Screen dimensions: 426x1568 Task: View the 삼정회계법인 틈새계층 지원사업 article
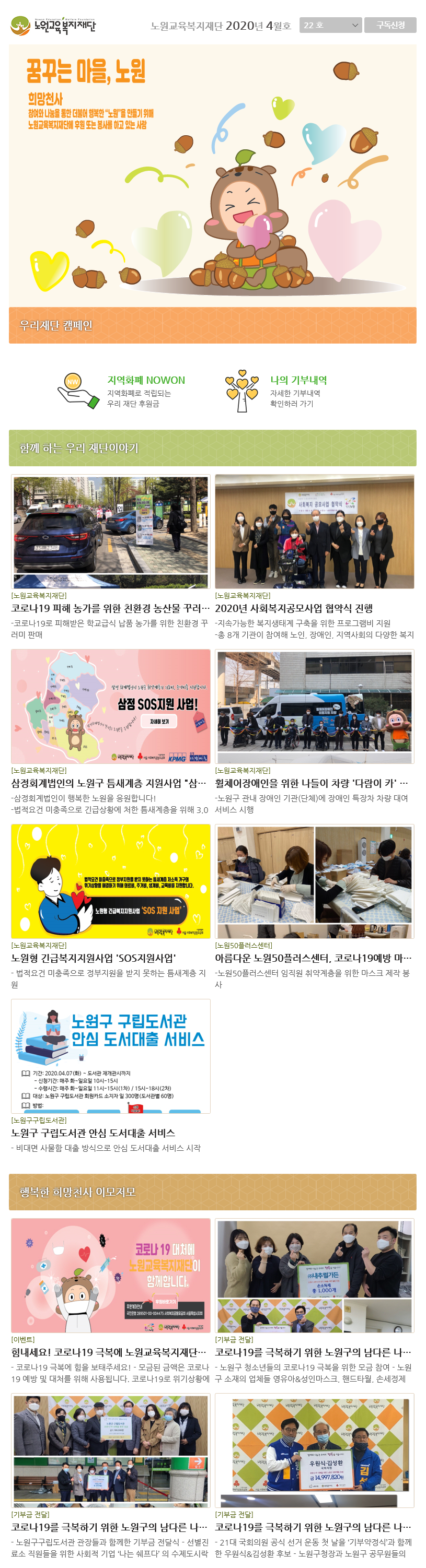point(110,783)
